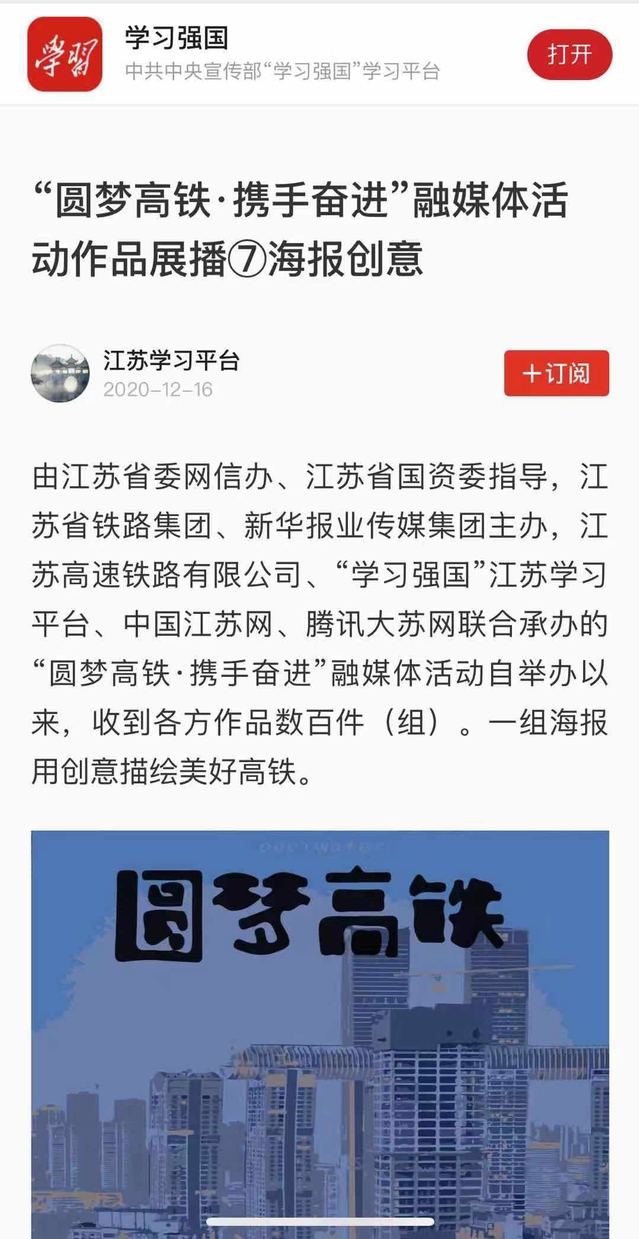639x1239 pixels.
Task: Tap the 打开 button to open the app
Action: [x=569, y=55]
